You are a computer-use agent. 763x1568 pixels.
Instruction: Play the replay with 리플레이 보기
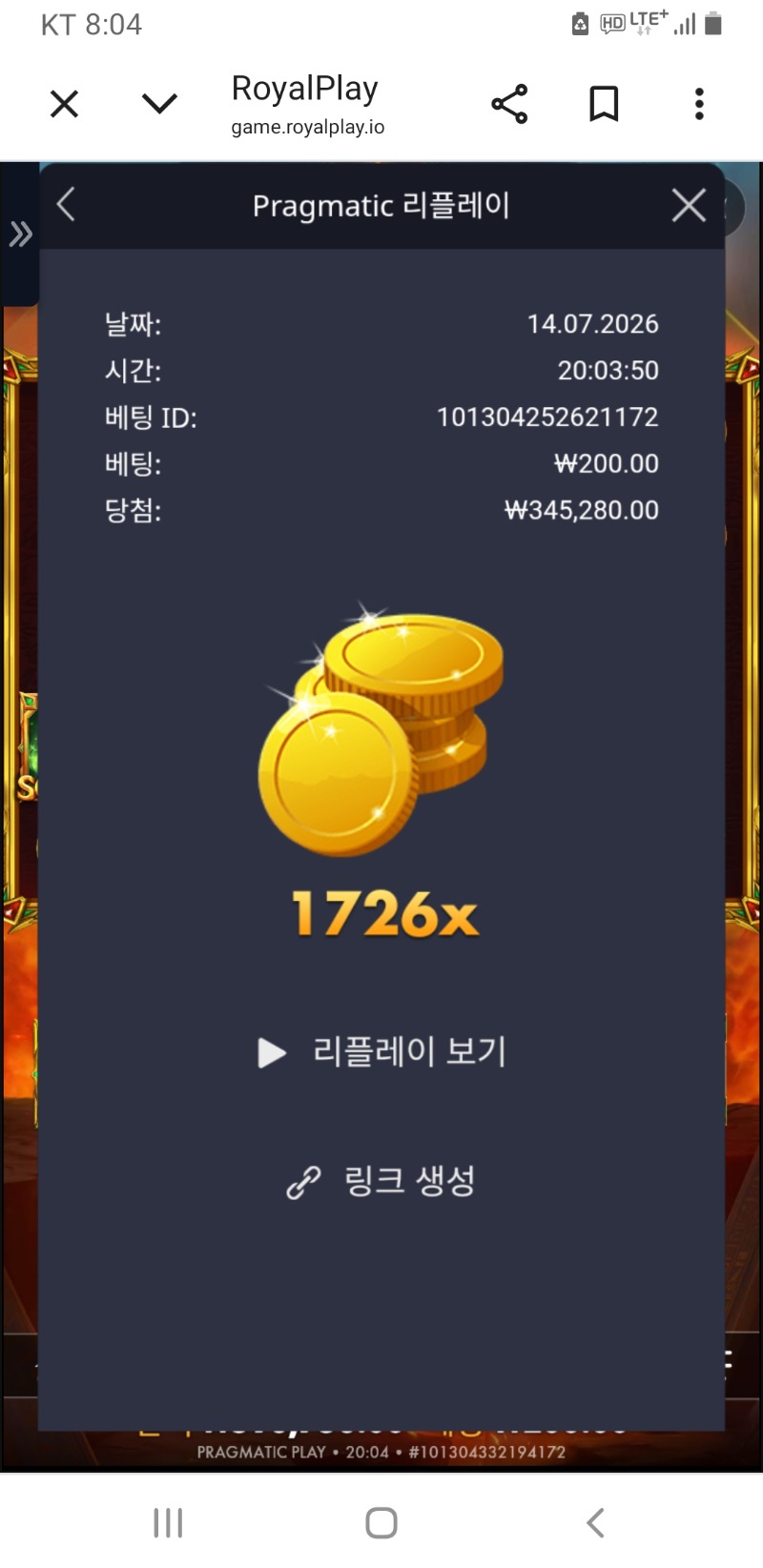[x=381, y=1051]
